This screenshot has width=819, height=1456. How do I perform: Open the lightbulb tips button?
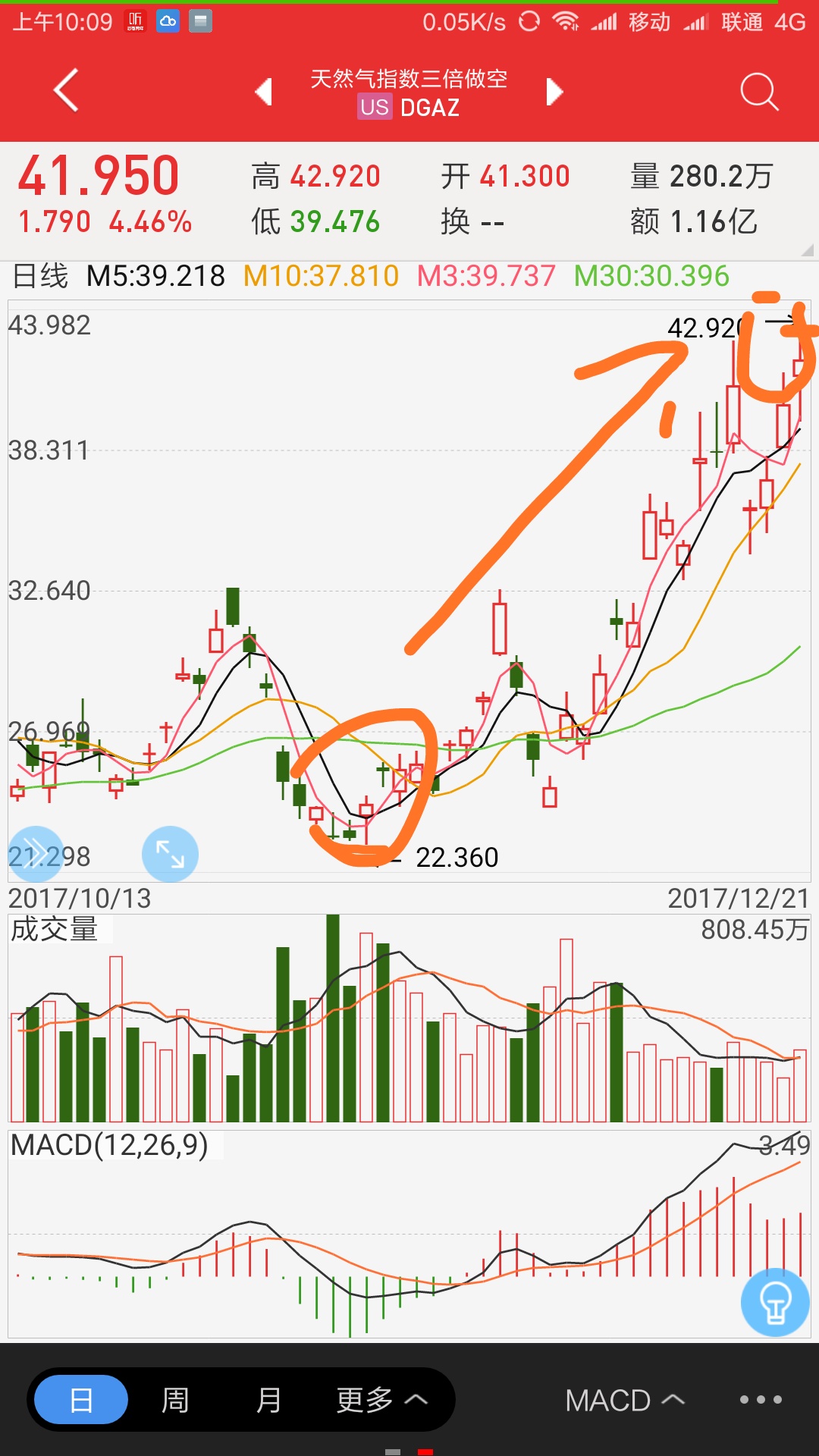click(x=775, y=1302)
